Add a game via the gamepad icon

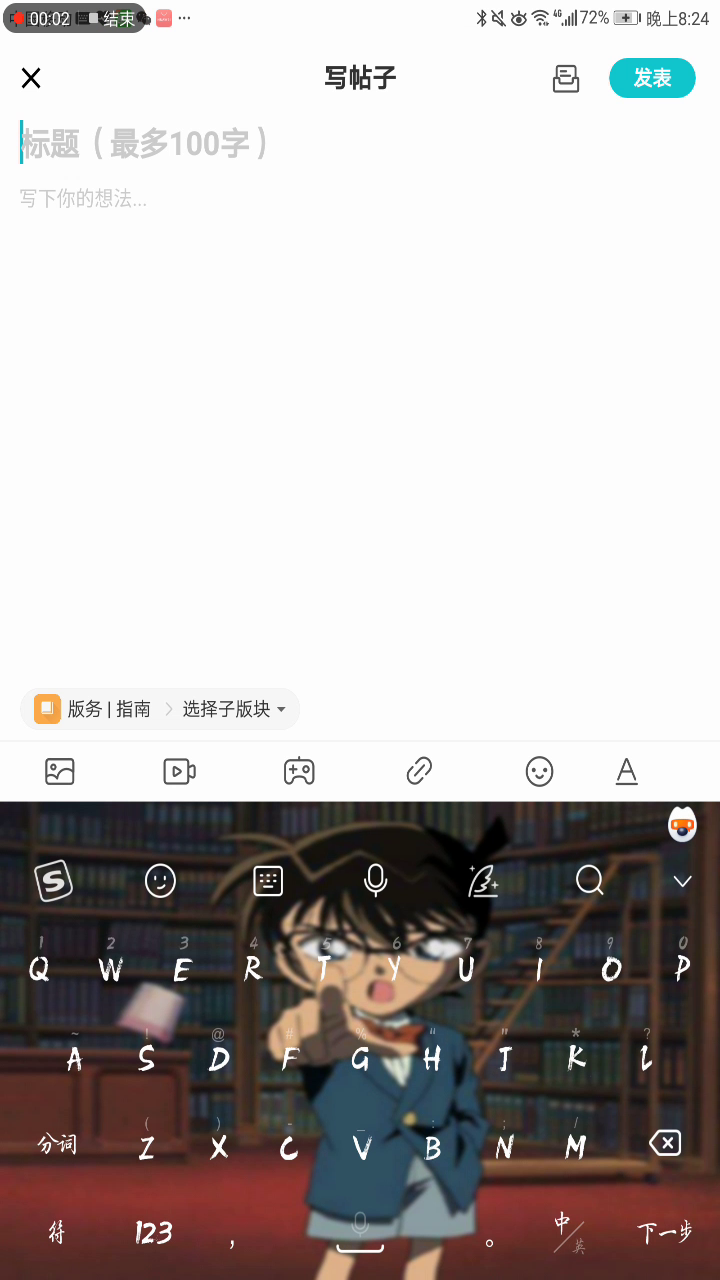click(299, 771)
